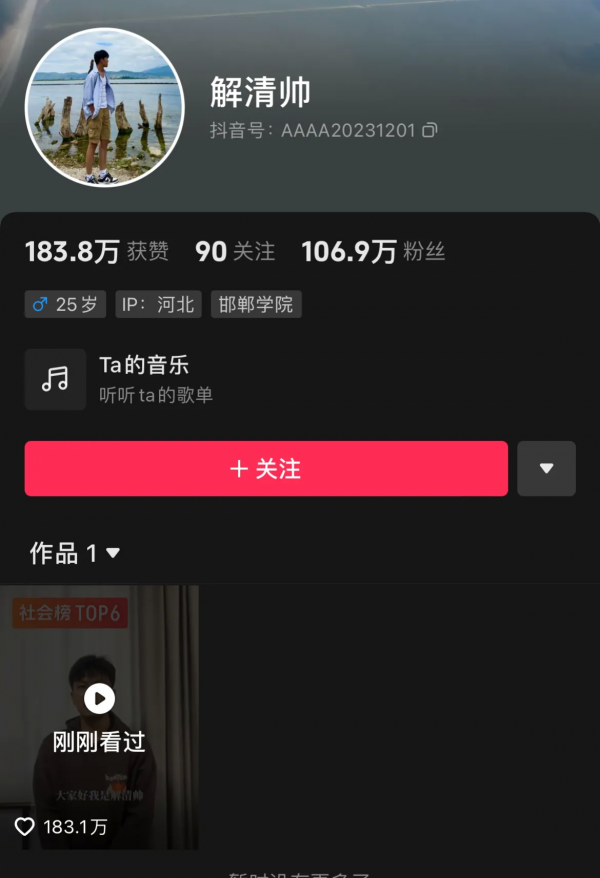Open the 邯郸学院 school tag
600x878 pixels.
click(256, 304)
